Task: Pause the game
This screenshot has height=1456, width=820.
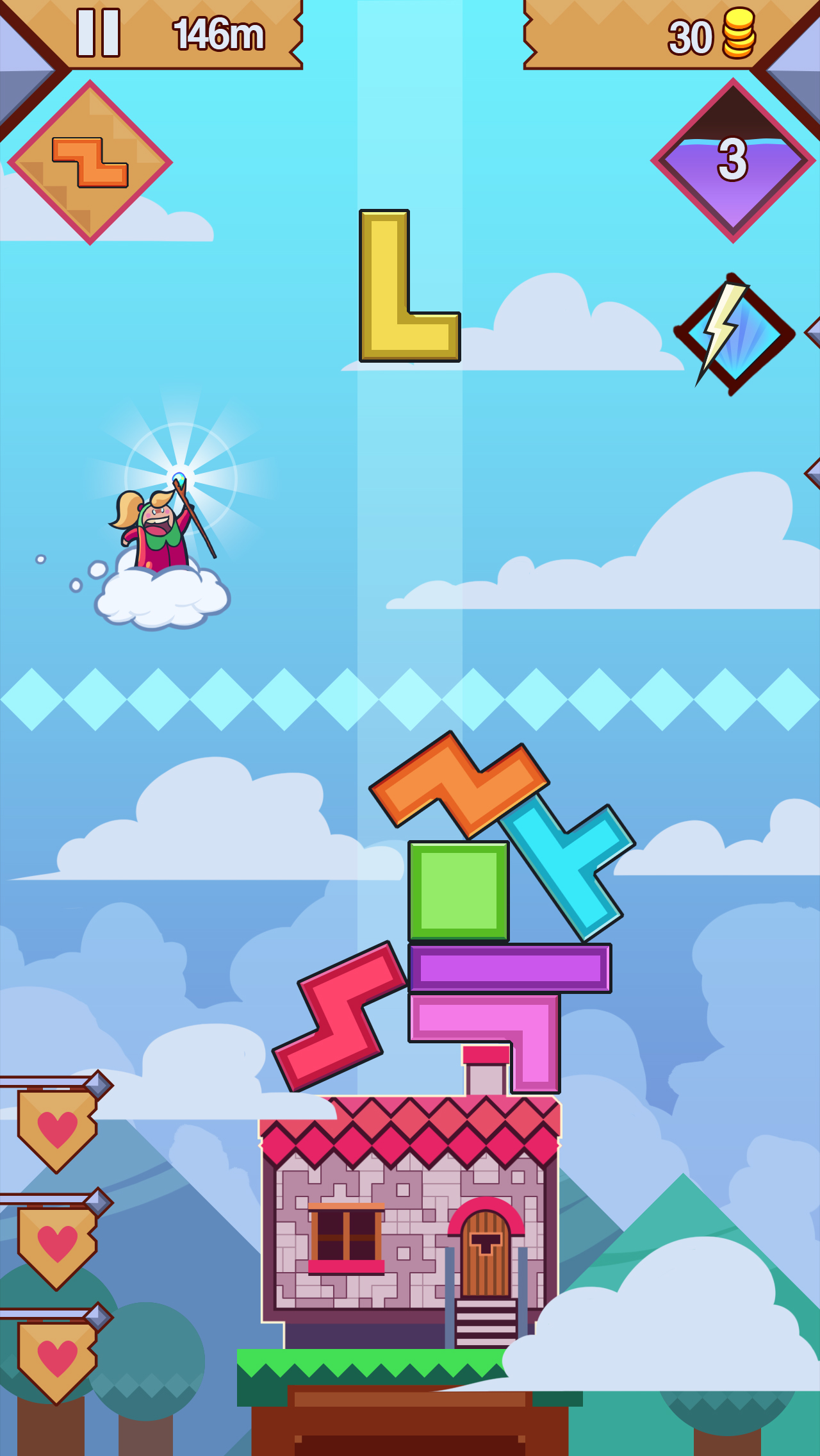Action: [x=98, y=33]
